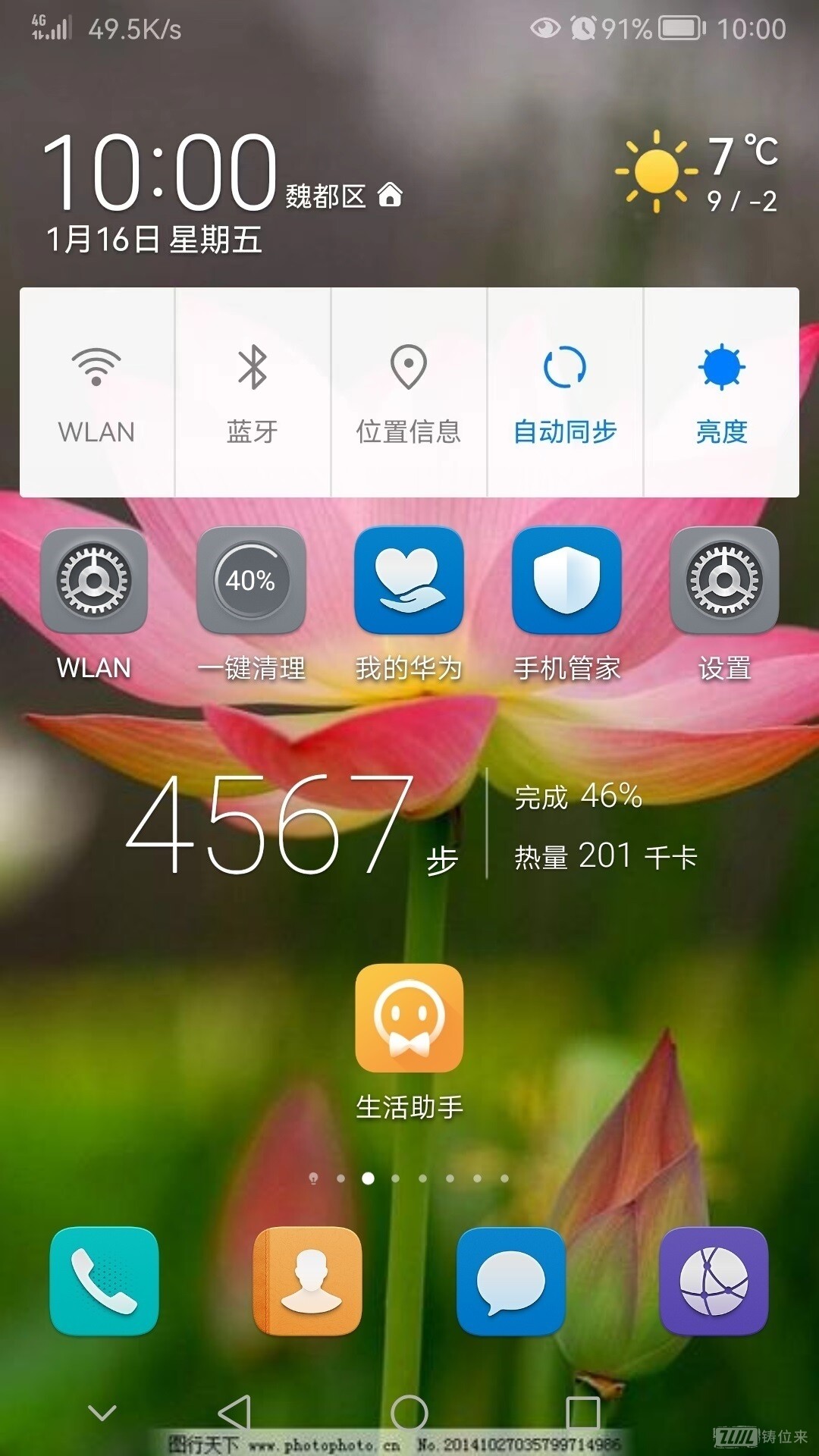This screenshot has width=819, height=1456.
Task: Go back with navigation bar arrow
Action: point(234,1412)
